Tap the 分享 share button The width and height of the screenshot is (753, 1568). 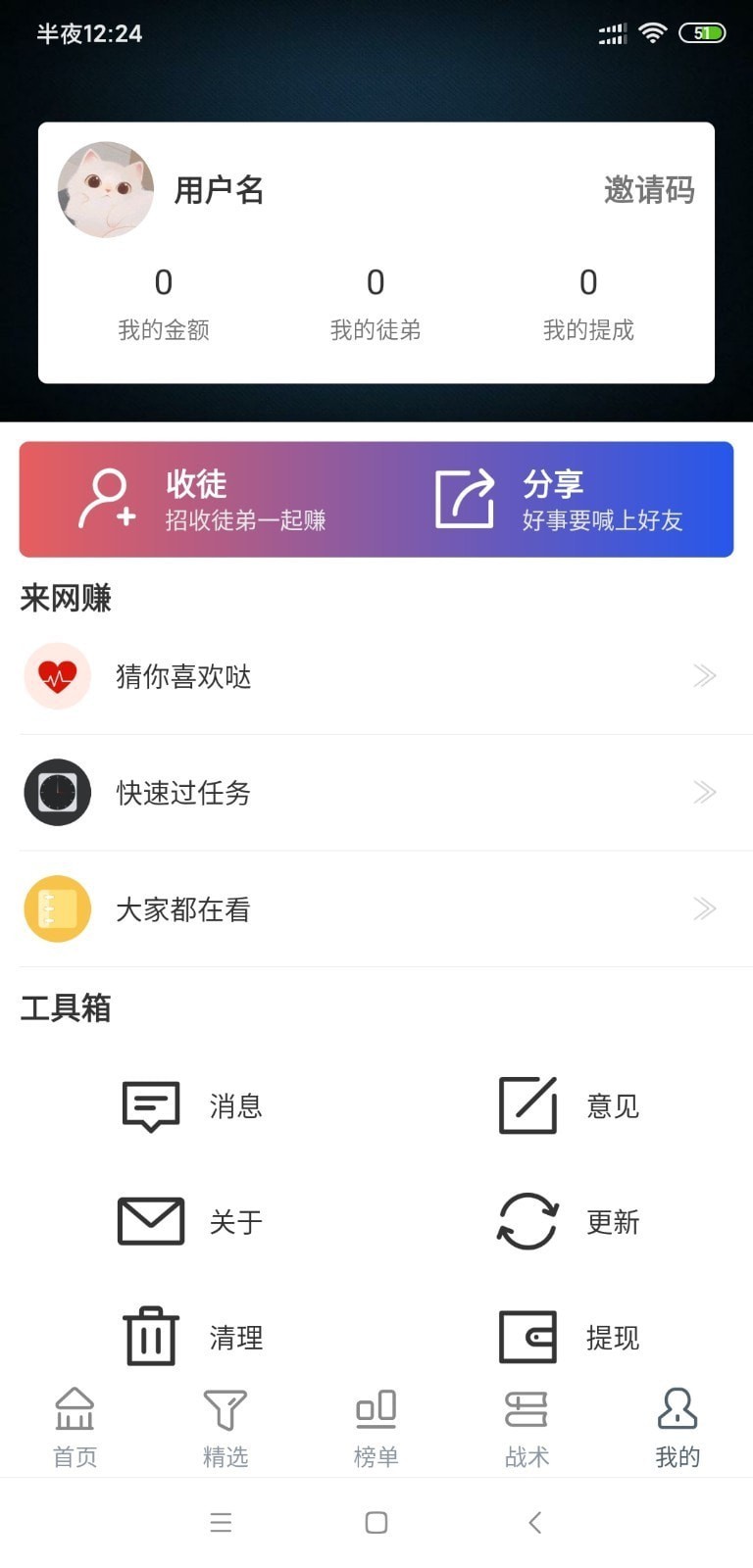tap(561, 500)
